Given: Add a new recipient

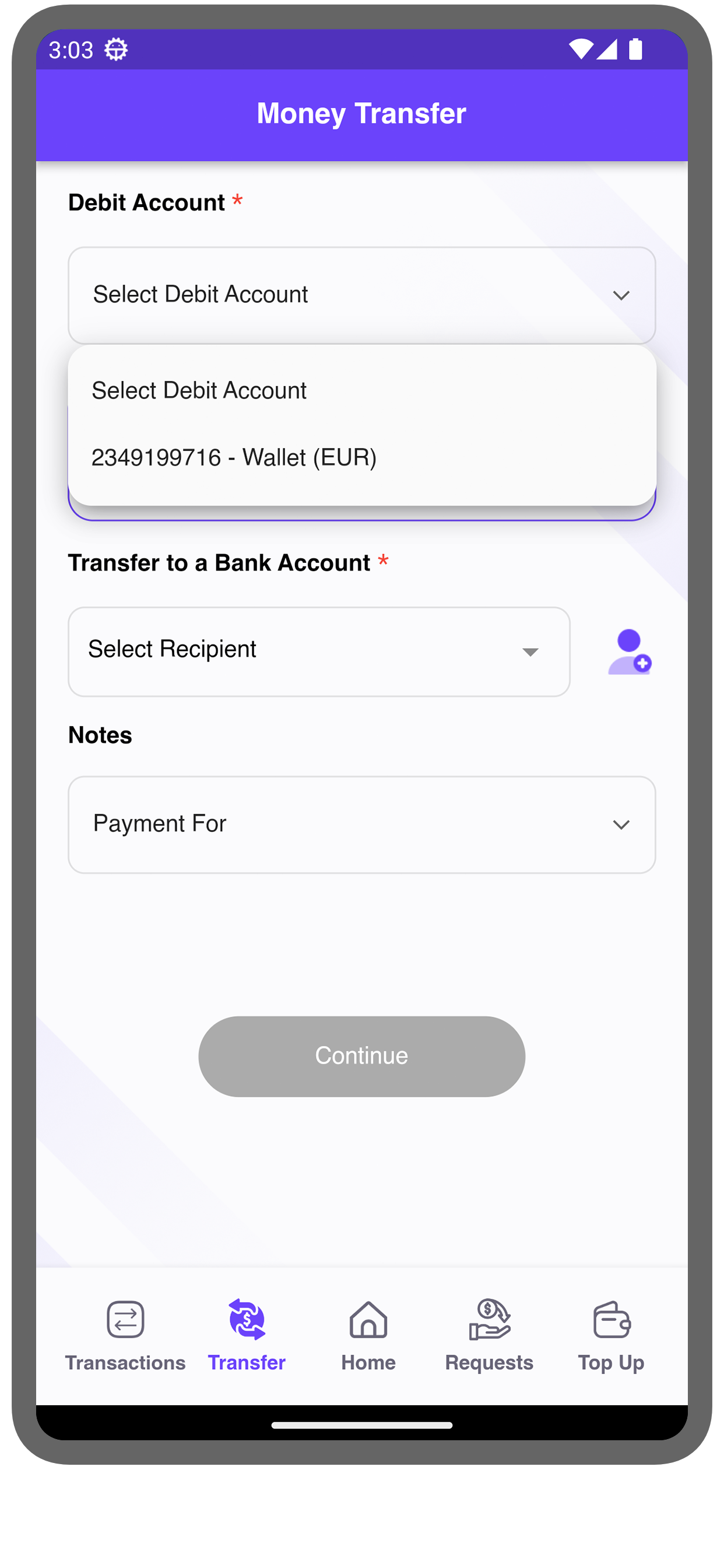Looking at the screenshot, I should point(629,652).
